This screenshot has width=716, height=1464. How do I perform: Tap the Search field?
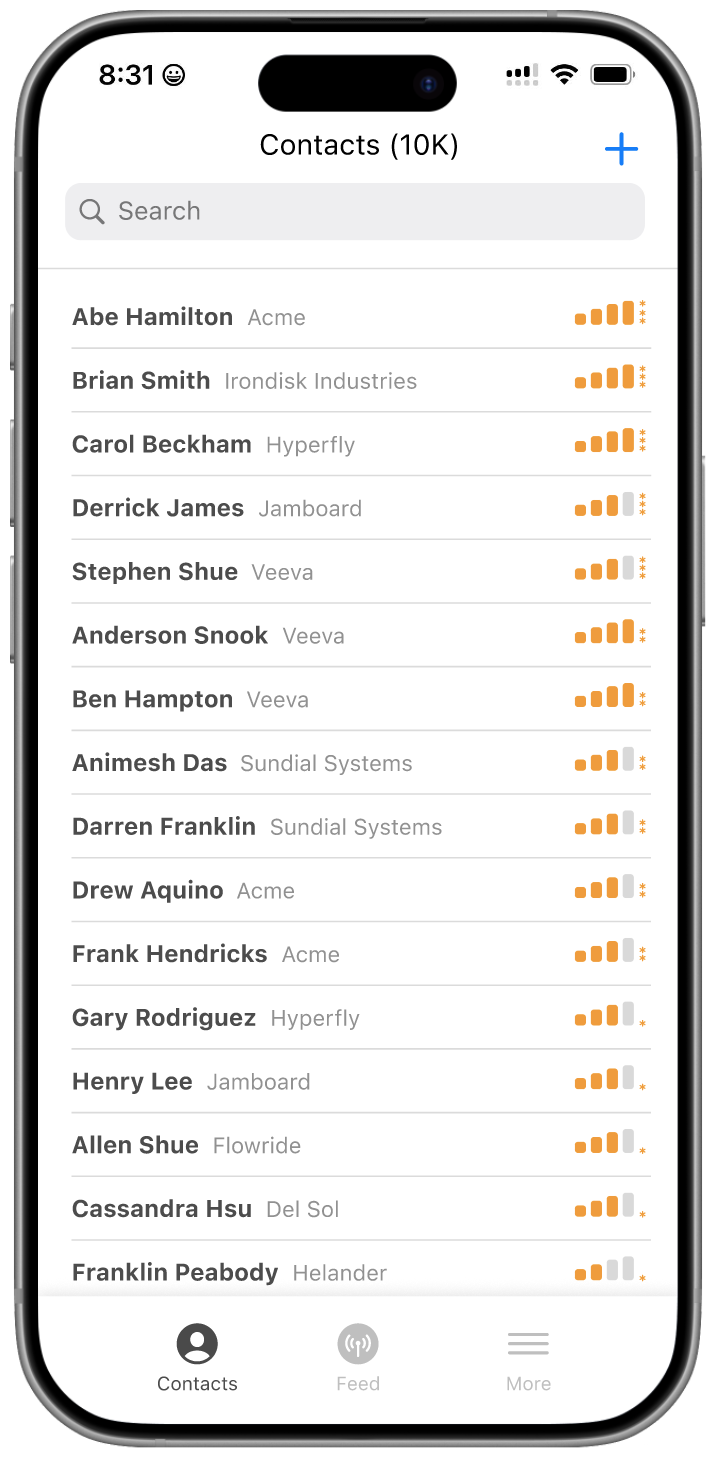[355, 211]
